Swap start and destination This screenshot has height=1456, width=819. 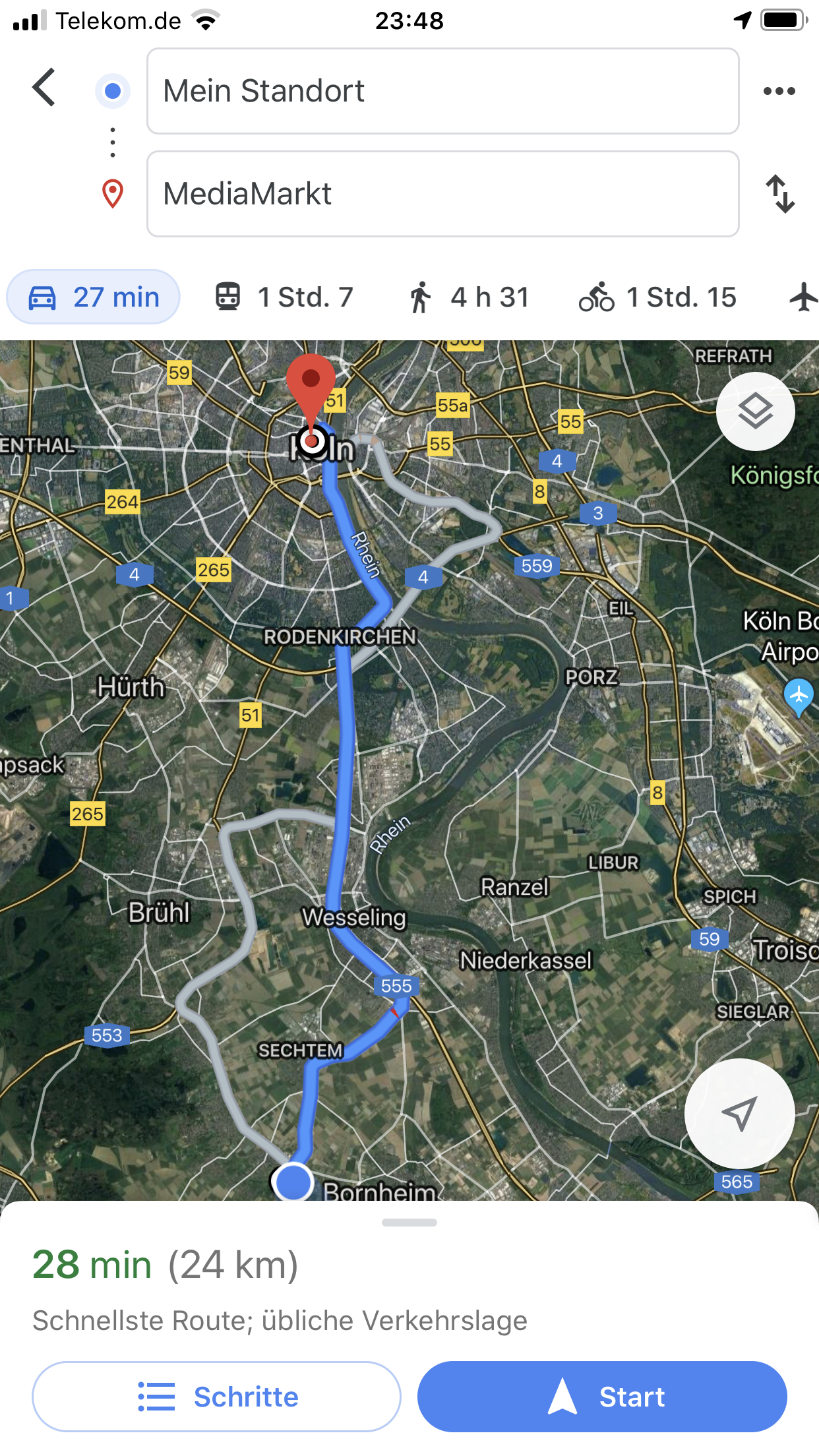pos(780,194)
